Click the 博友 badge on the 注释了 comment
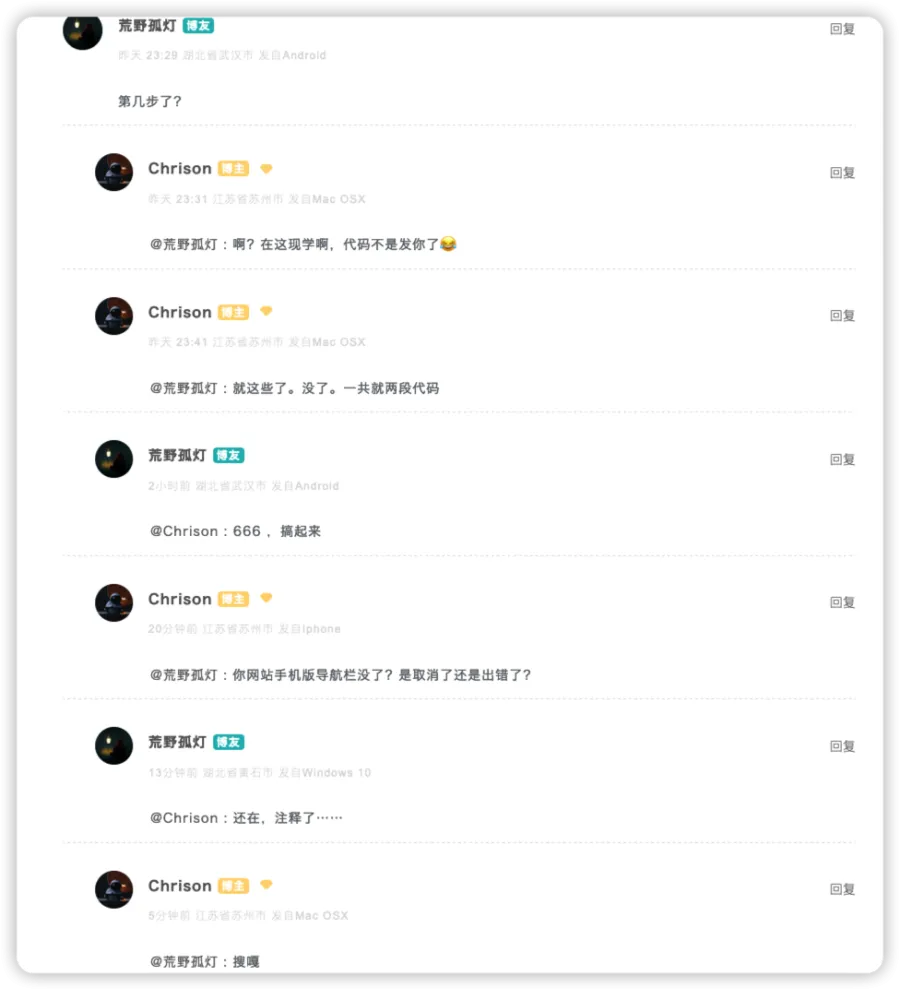Viewport: 900px width, 989px height. 229,742
